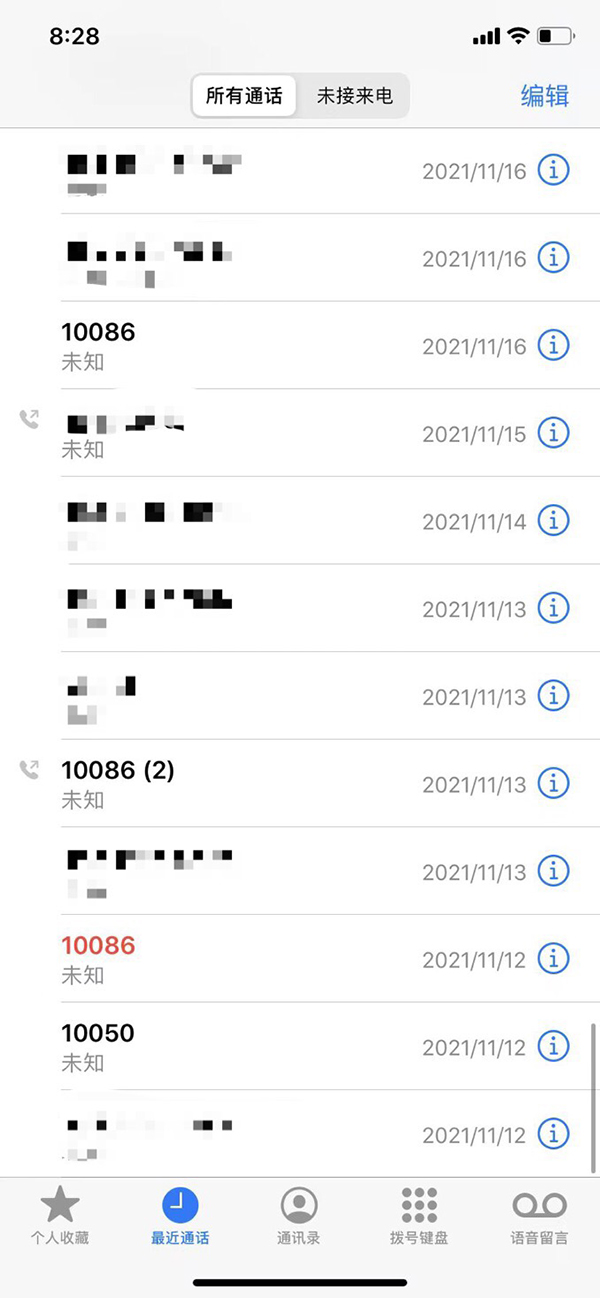Select the 所有通话 all calls segment
Screen dimensions: 600x1298
(x=244, y=97)
